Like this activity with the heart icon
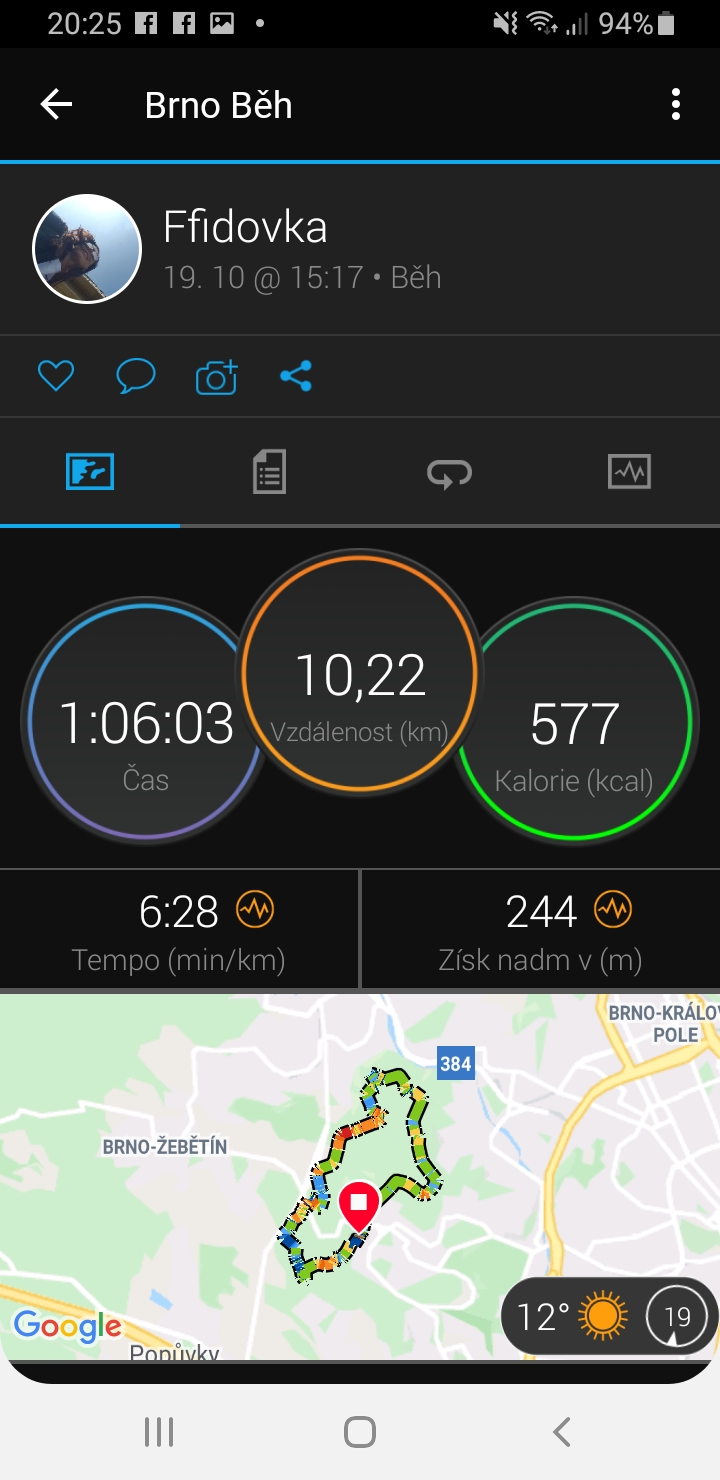This screenshot has width=720, height=1480. pos(56,376)
